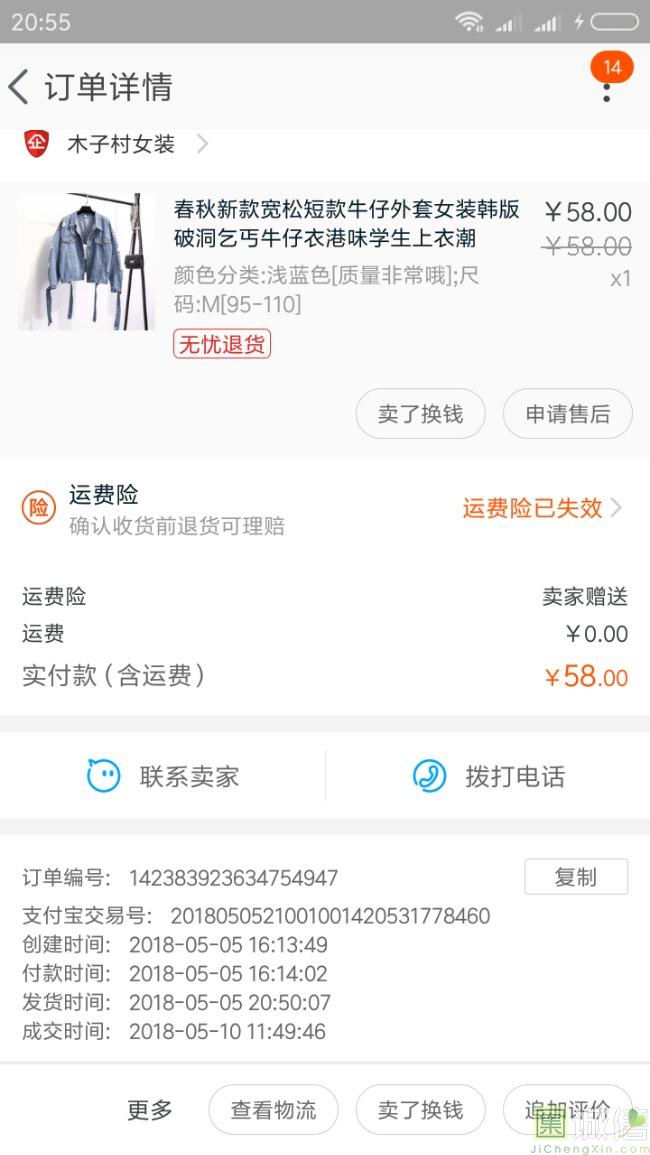Go back from order details

[x=20, y=87]
